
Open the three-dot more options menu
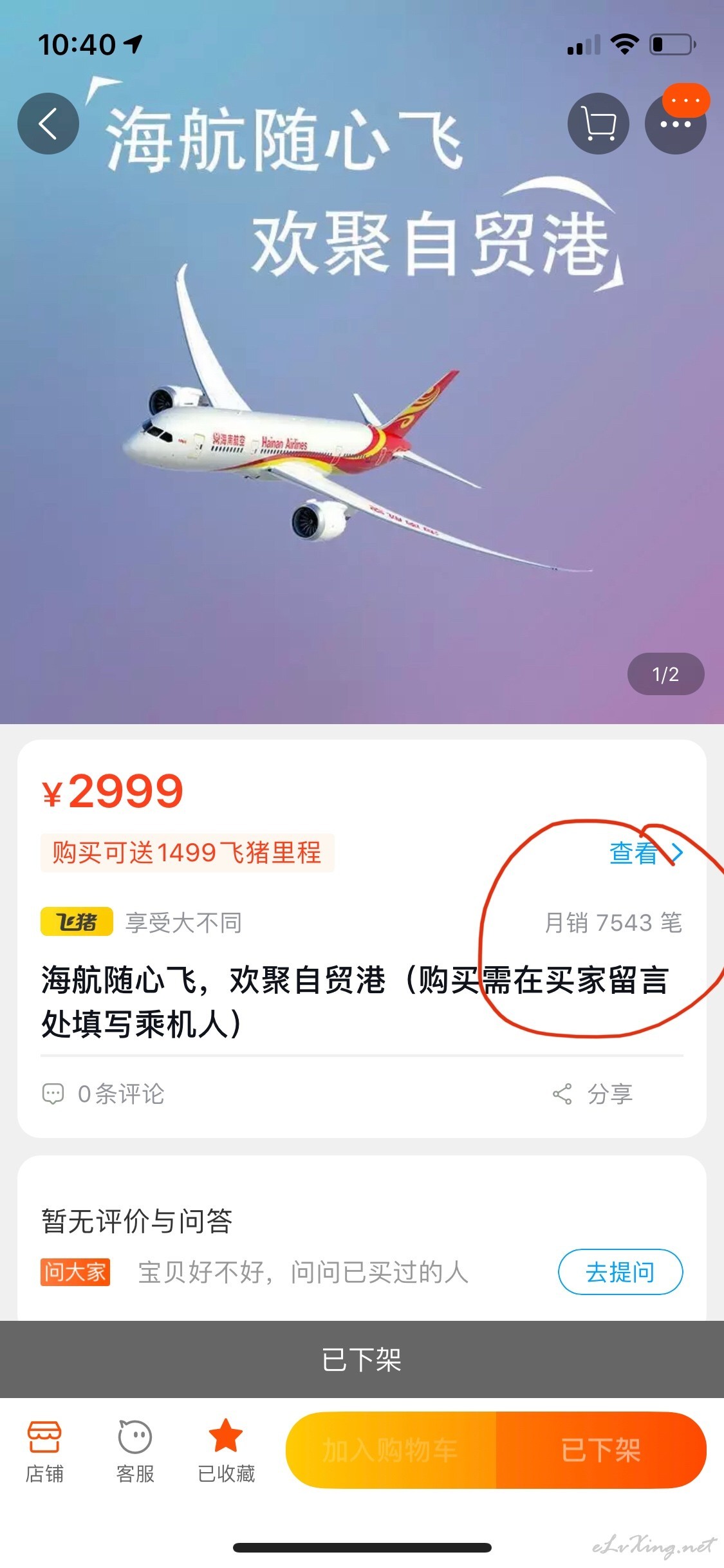pyautogui.click(x=675, y=124)
